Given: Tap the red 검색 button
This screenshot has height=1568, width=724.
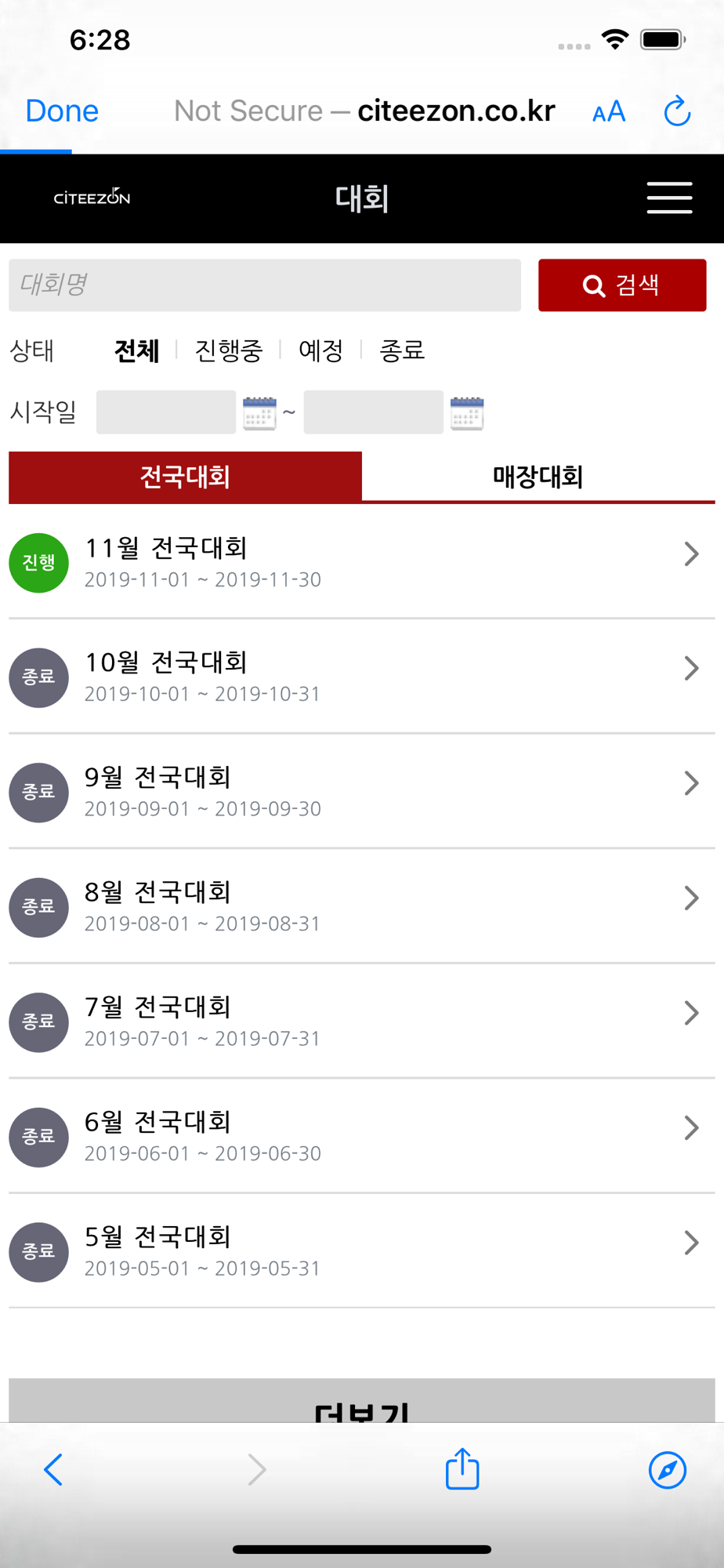Looking at the screenshot, I should coord(622,285).
